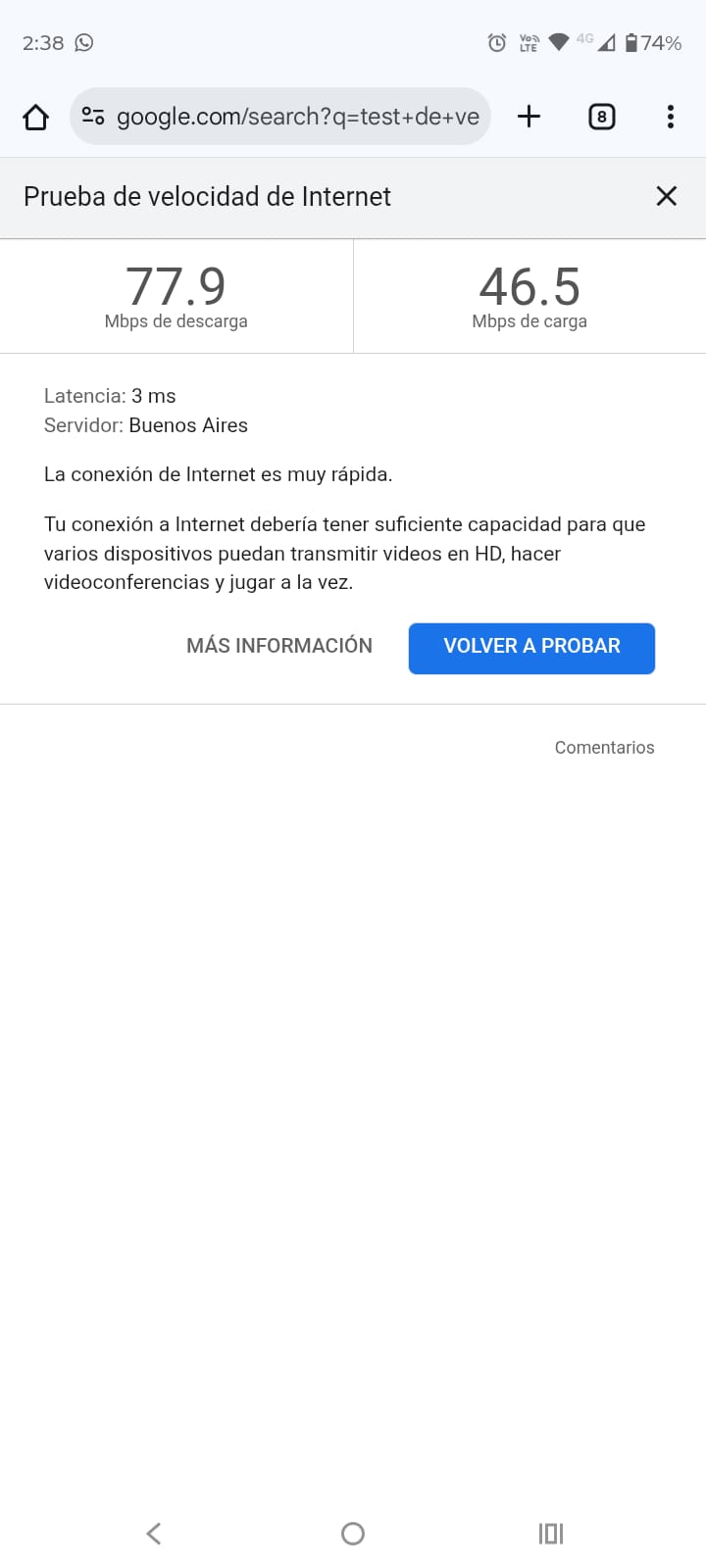Go back with the system back button
The width and height of the screenshot is (706, 1568).
point(154,1534)
